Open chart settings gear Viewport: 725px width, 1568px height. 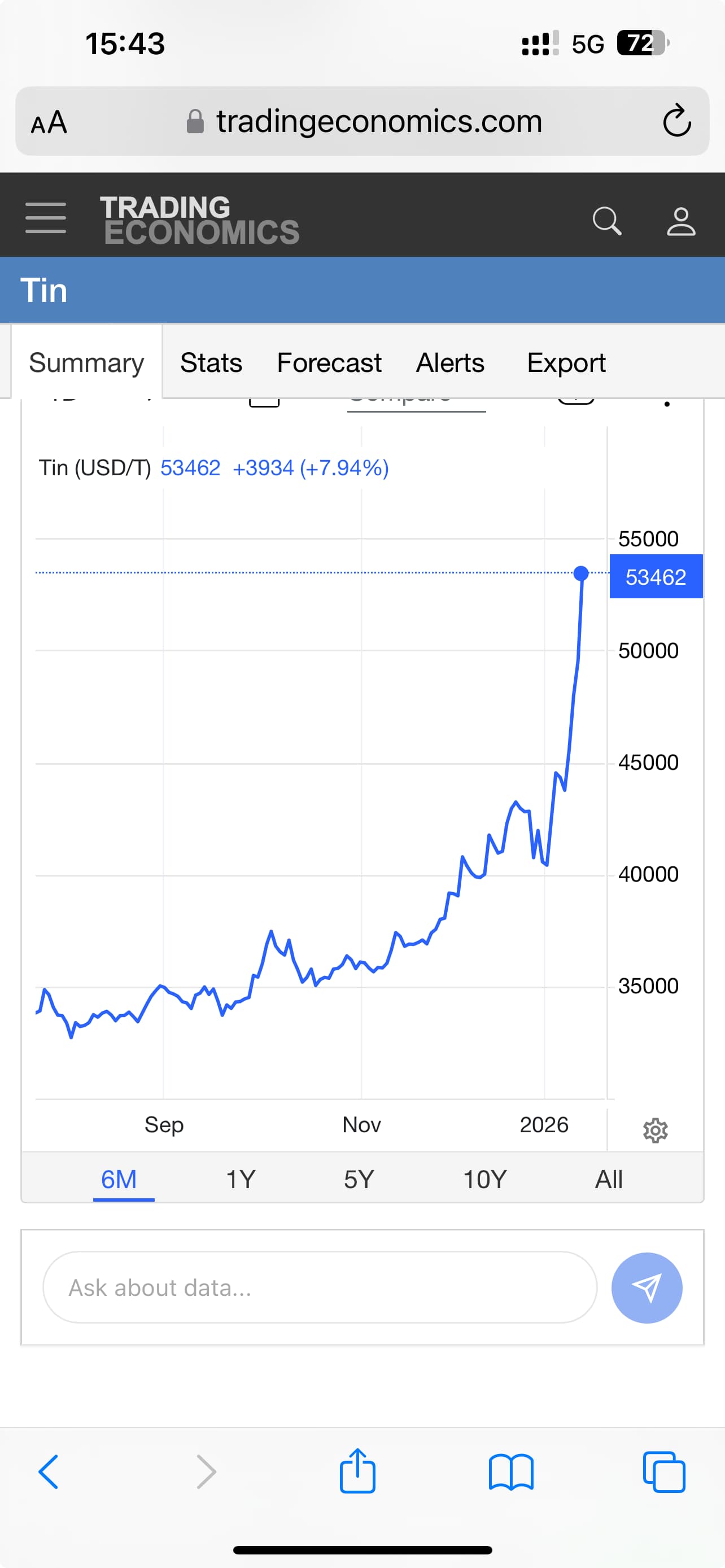click(x=655, y=1131)
